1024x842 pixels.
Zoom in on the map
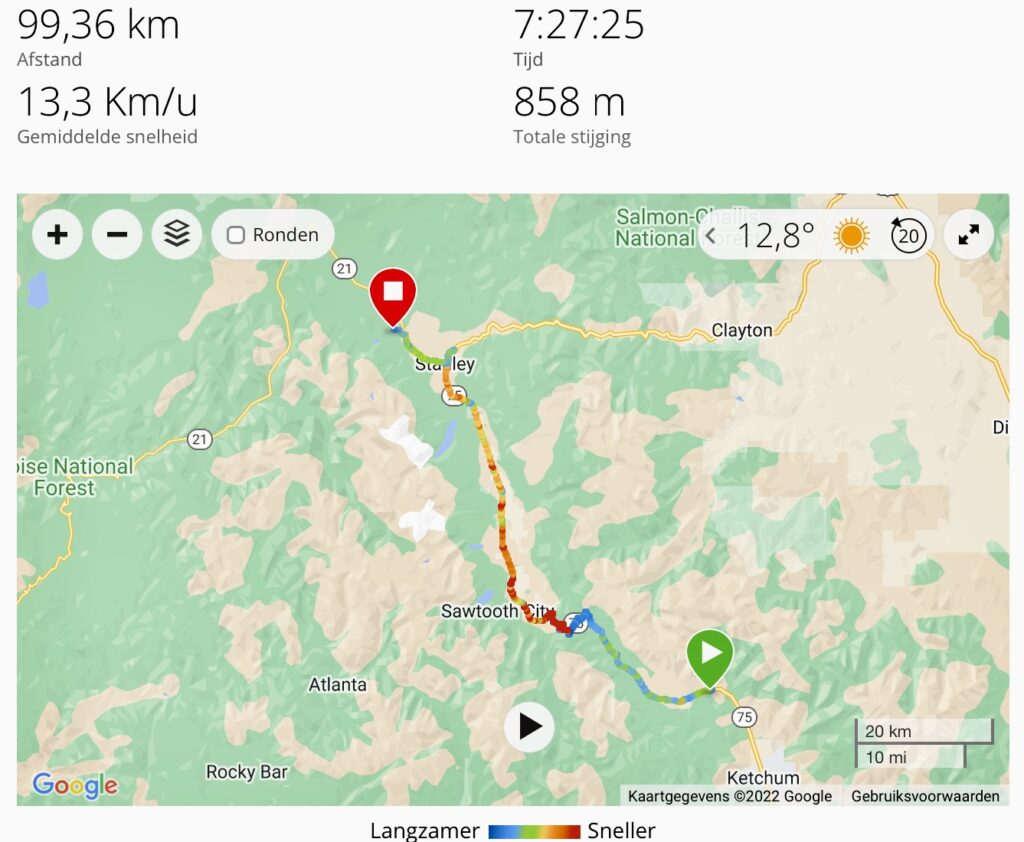[x=57, y=235]
